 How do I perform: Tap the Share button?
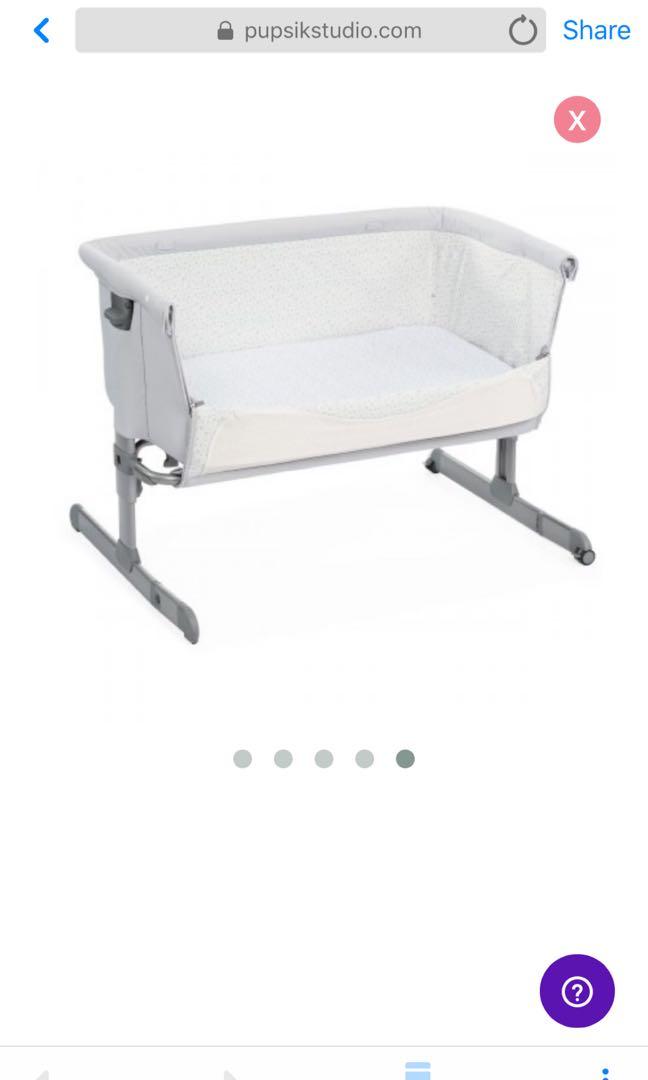pyautogui.click(x=596, y=30)
